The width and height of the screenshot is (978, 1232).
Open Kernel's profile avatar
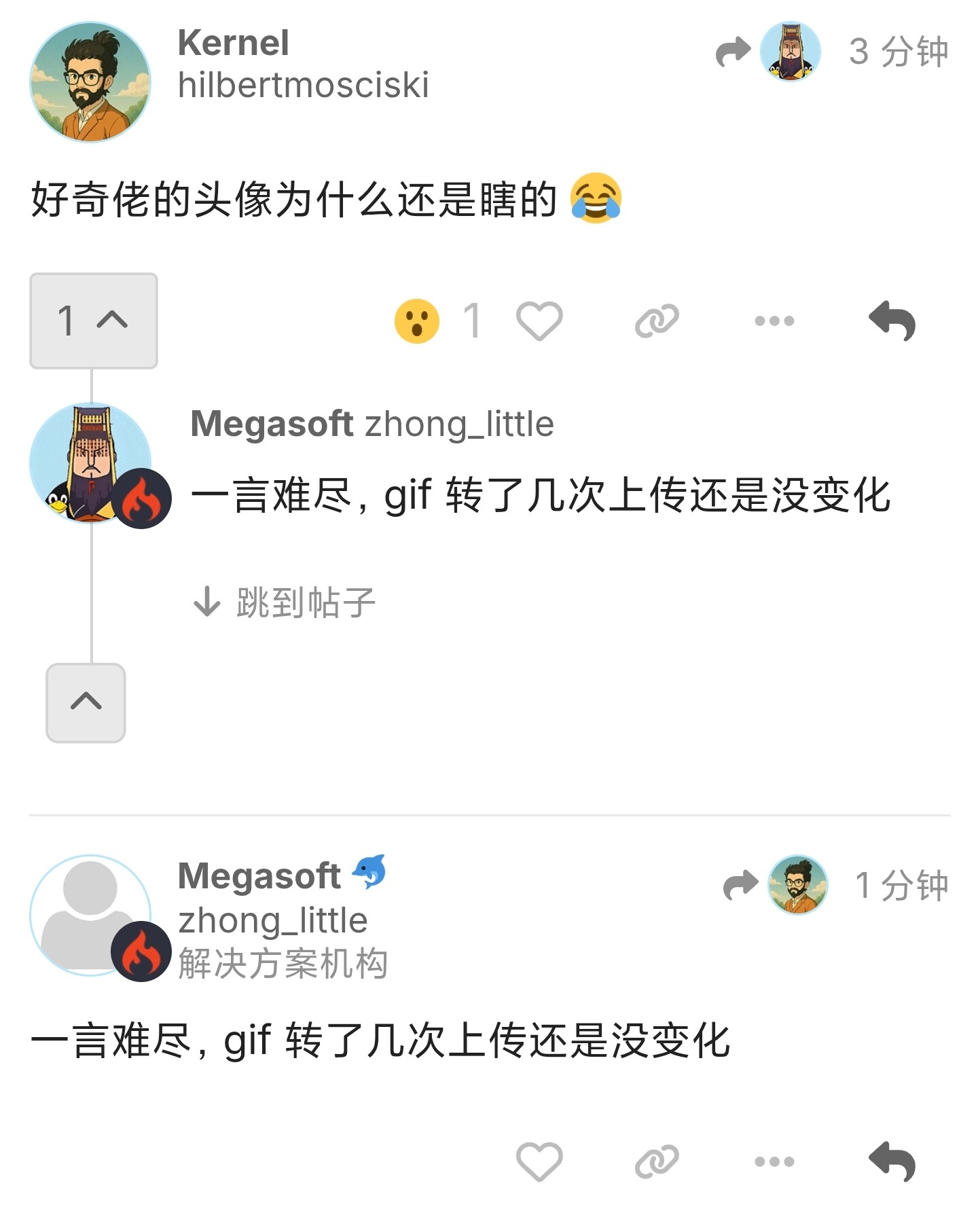(90, 81)
